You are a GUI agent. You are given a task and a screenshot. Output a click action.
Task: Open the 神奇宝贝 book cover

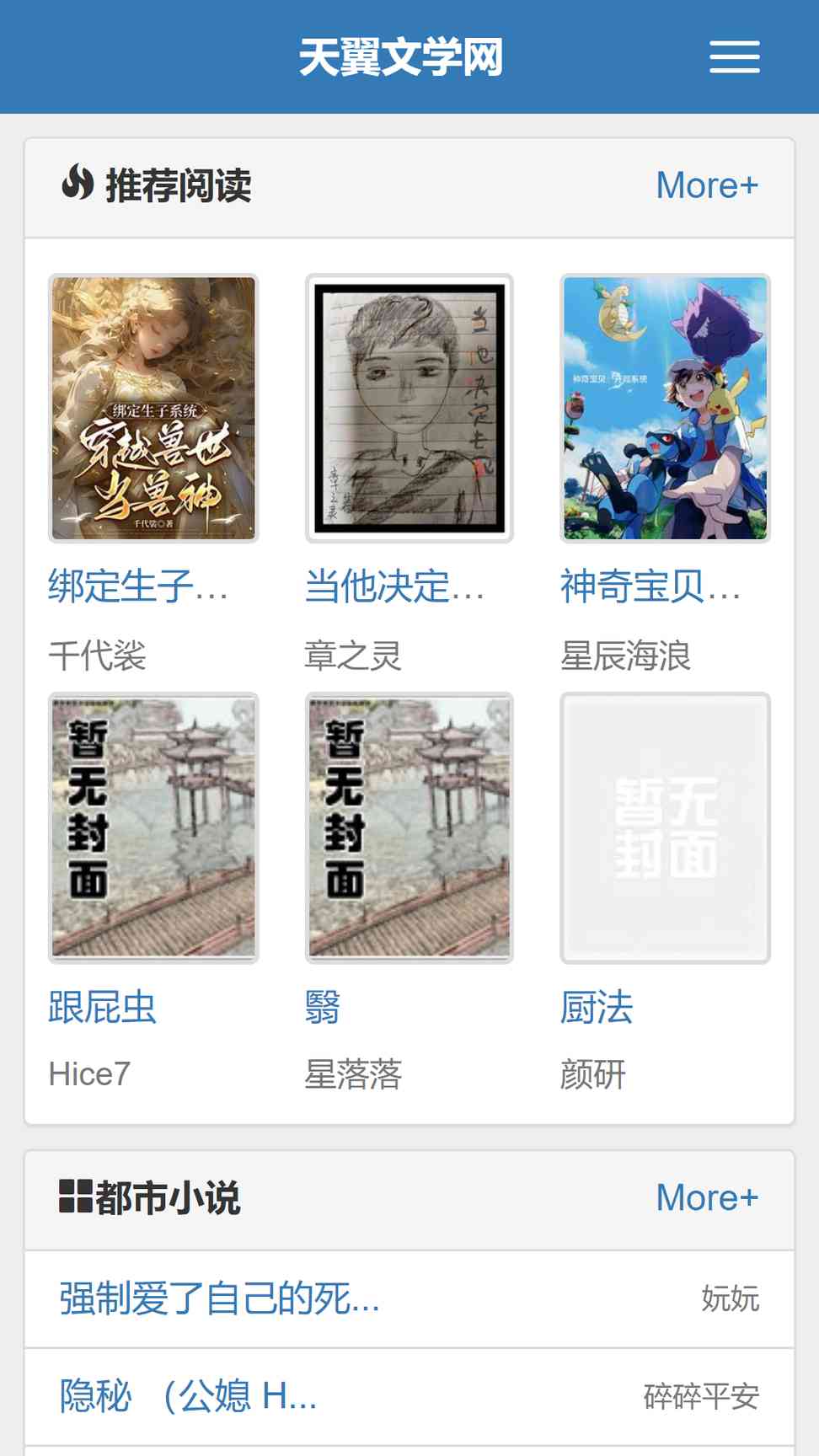click(x=665, y=409)
